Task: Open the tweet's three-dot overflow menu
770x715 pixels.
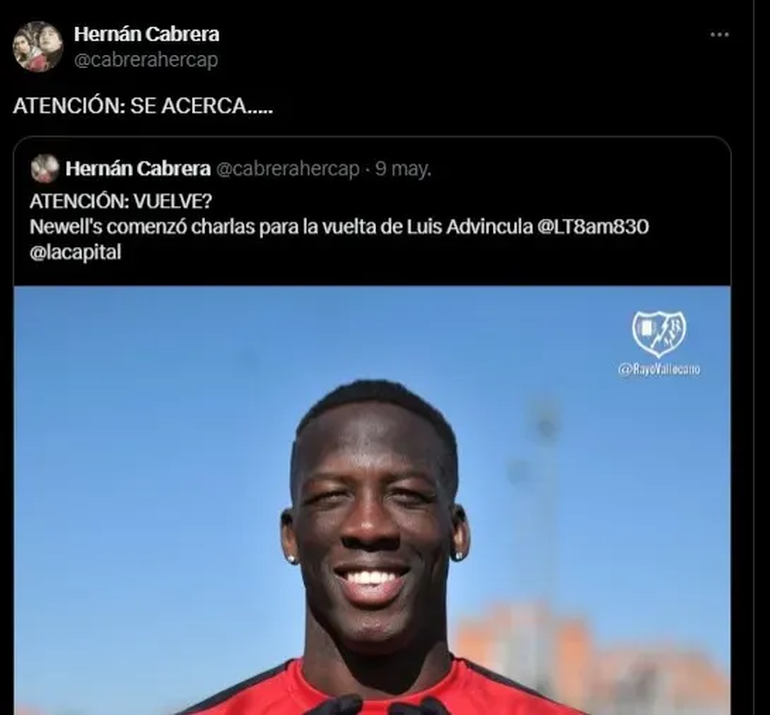Action: pyautogui.click(x=719, y=35)
